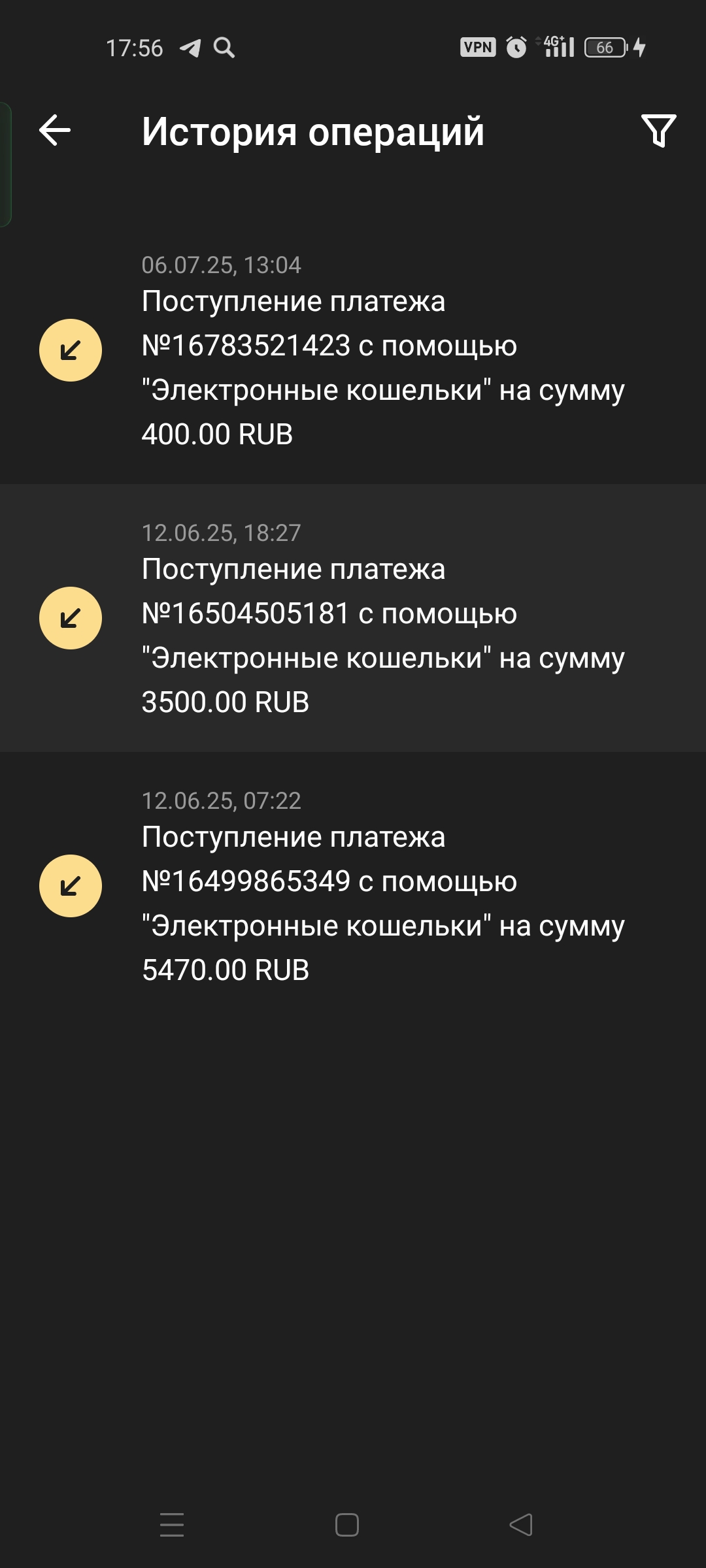Open recent apps from the navigation bar
The width and height of the screenshot is (706, 1568).
point(172,1525)
